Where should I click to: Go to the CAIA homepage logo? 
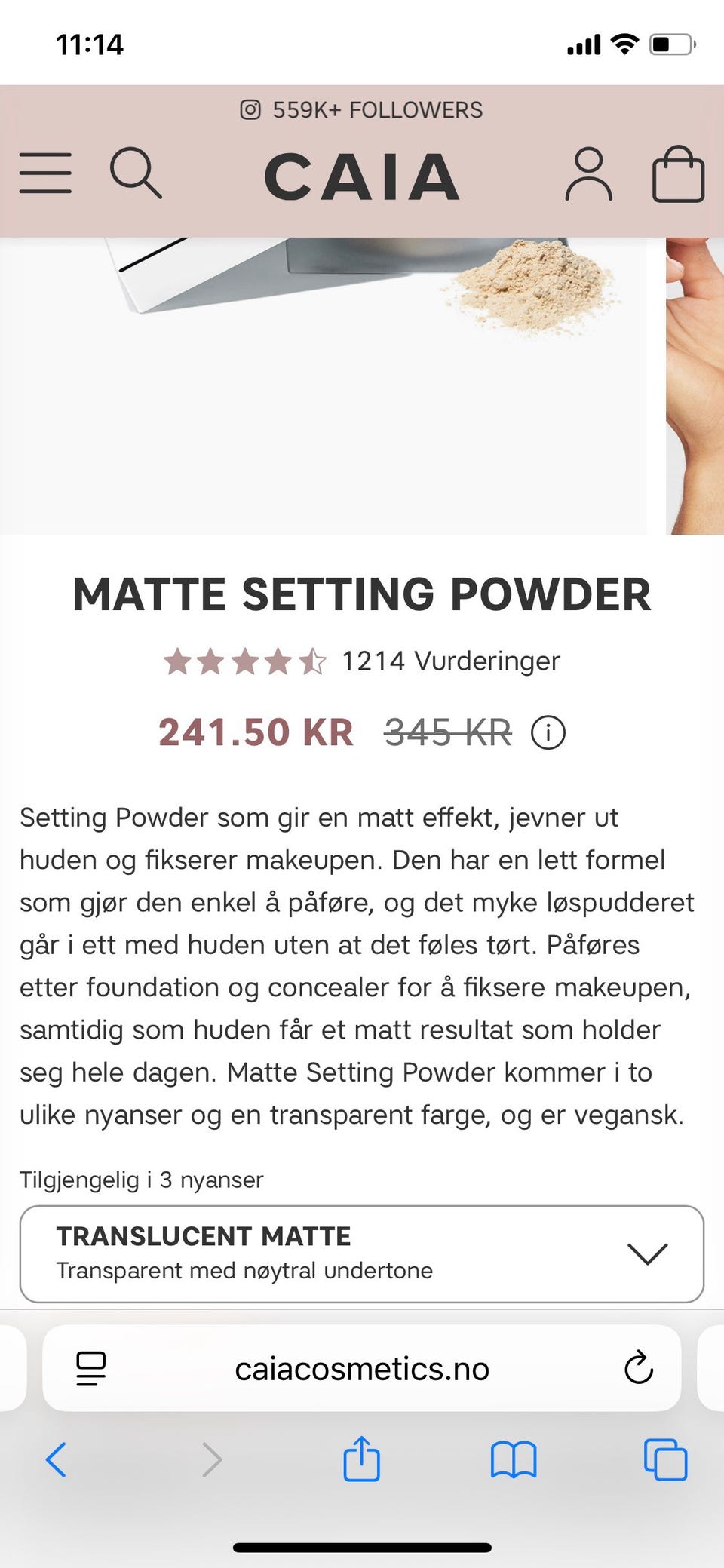(362, 177)
